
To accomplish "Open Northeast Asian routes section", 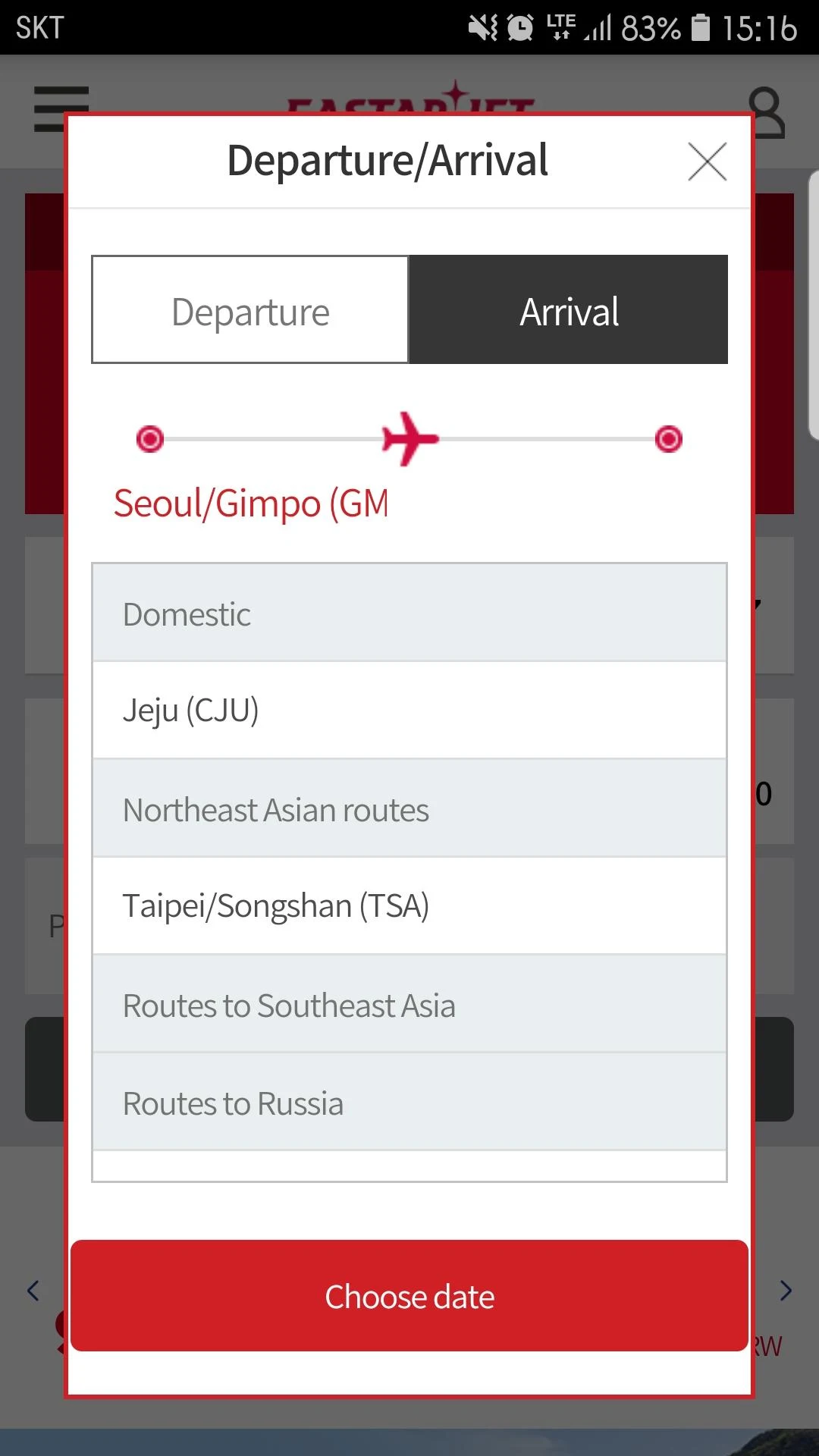I will (409, 809).
